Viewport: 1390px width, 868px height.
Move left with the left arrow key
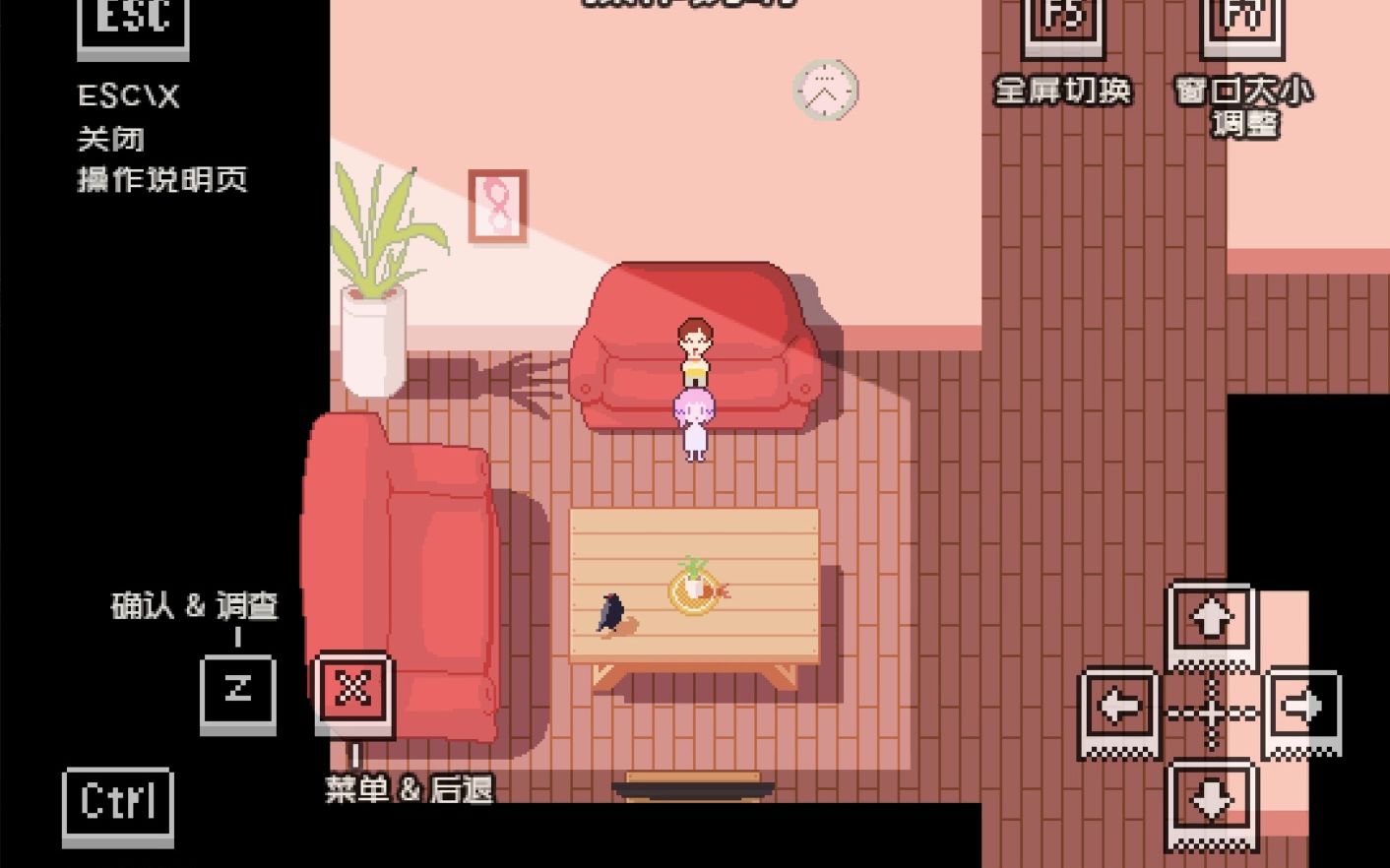point(1119,710)
